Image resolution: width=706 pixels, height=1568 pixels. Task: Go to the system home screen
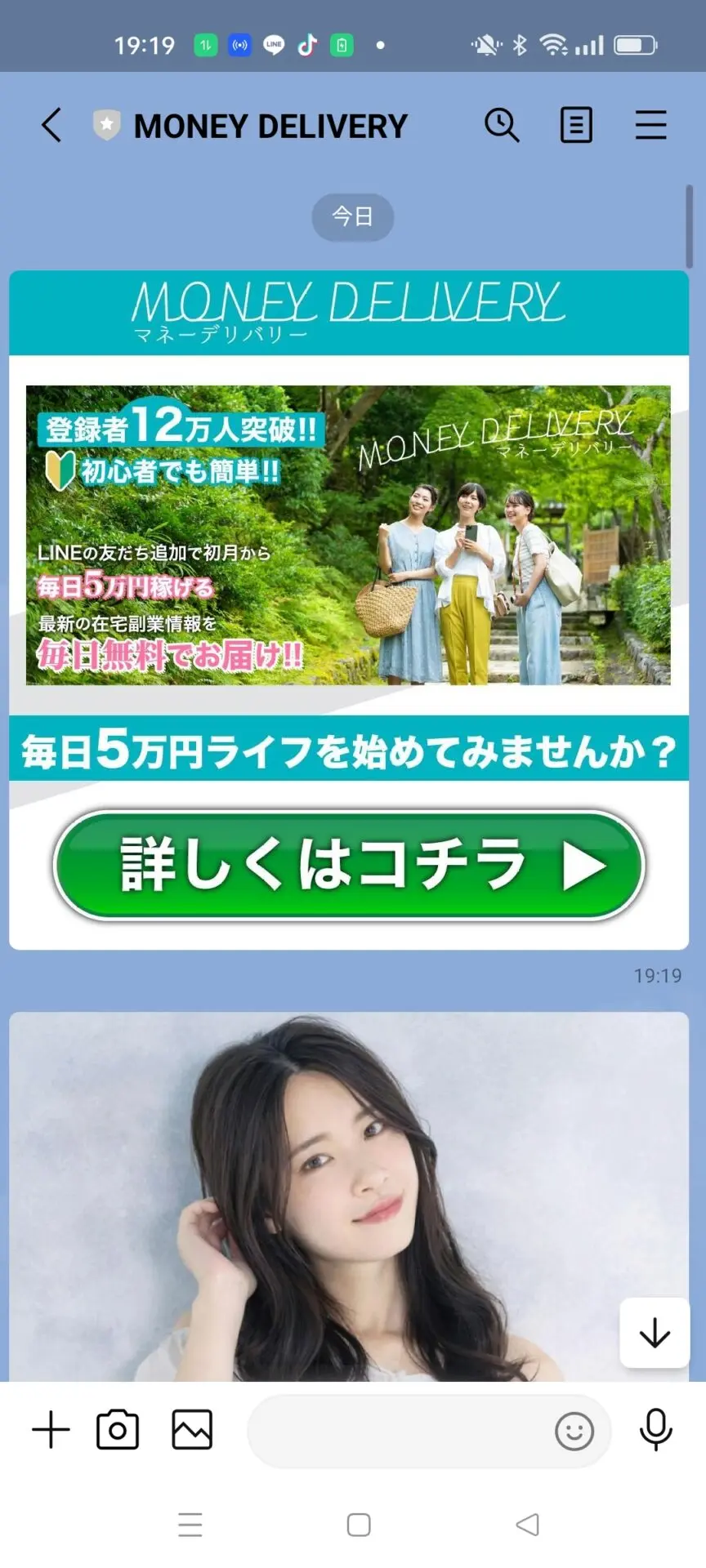click(359, 1525)
